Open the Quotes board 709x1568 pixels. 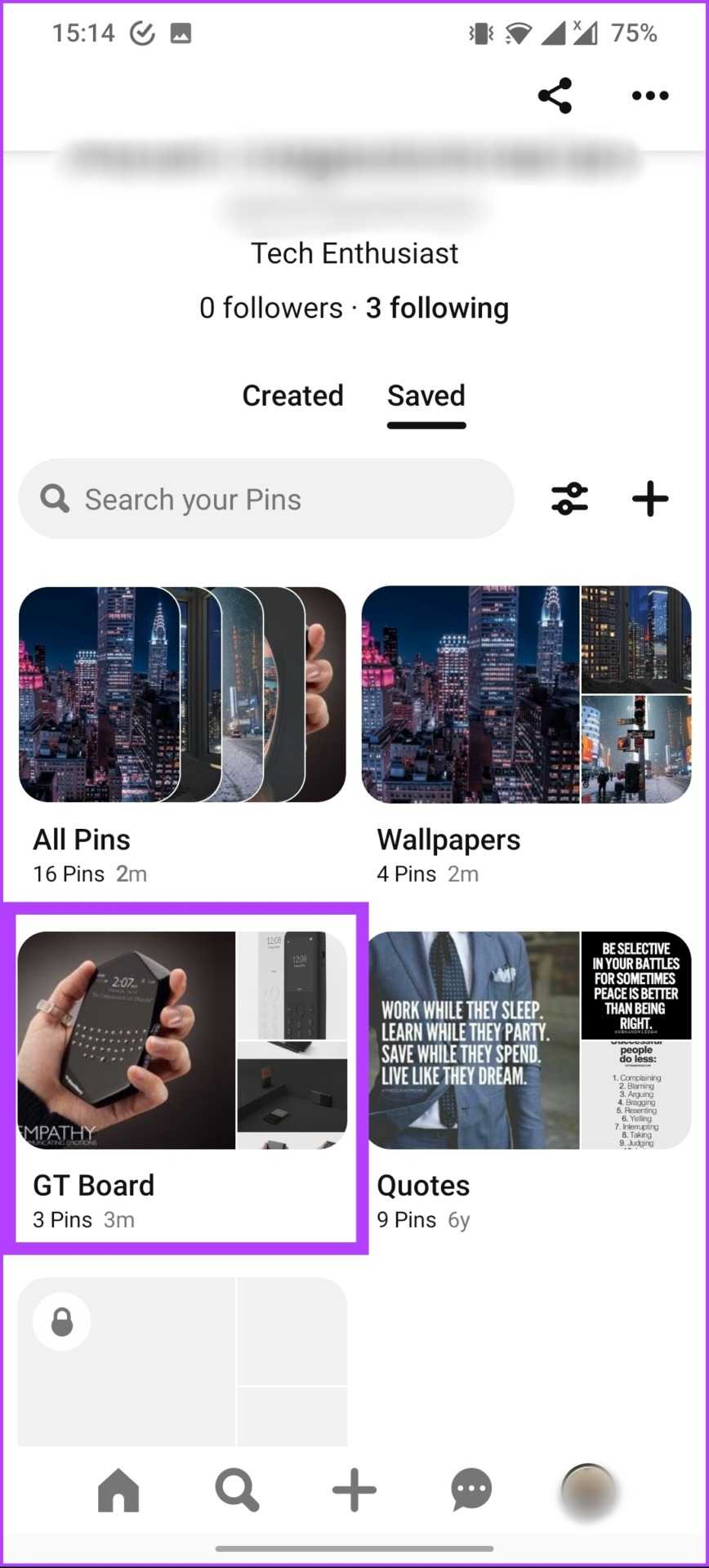pyautogui.click(x=529, y=1041)
